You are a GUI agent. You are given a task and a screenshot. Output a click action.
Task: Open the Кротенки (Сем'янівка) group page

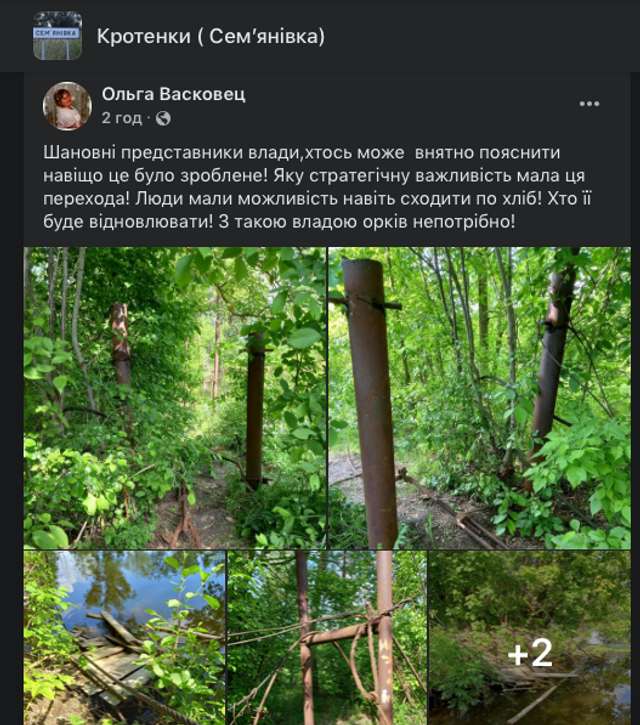(210, 37)
